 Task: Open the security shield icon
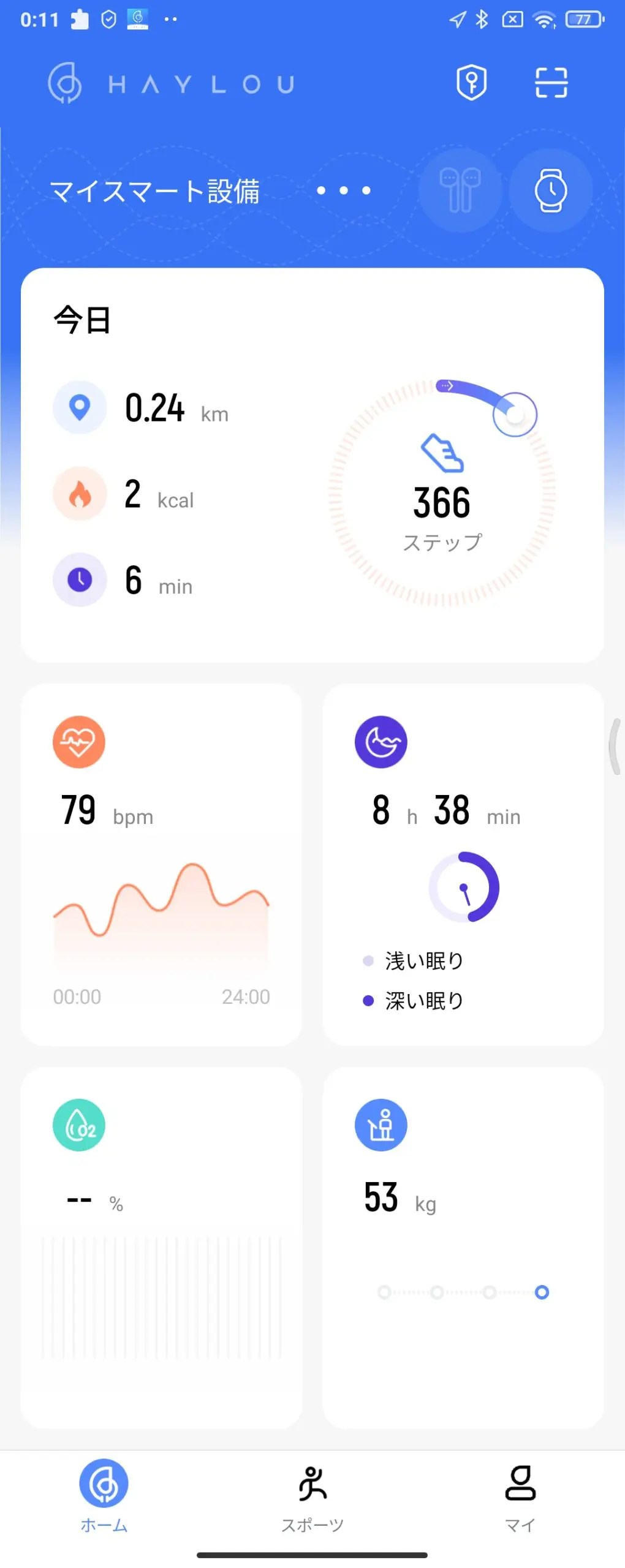[471, 83]
